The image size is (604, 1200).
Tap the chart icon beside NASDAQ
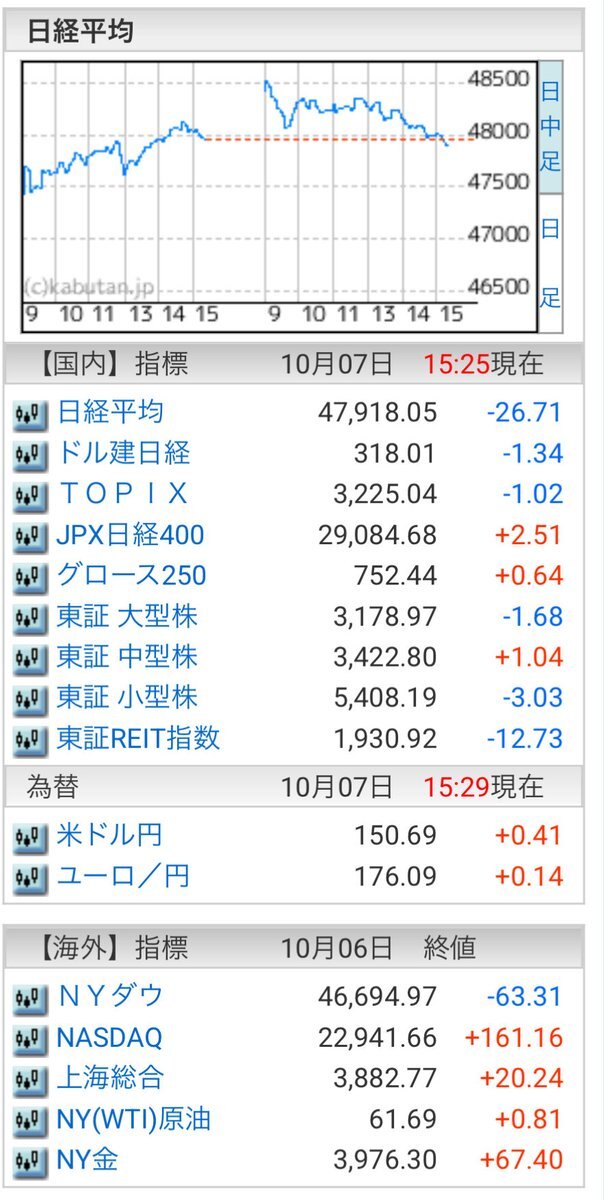pos(31,1038)
